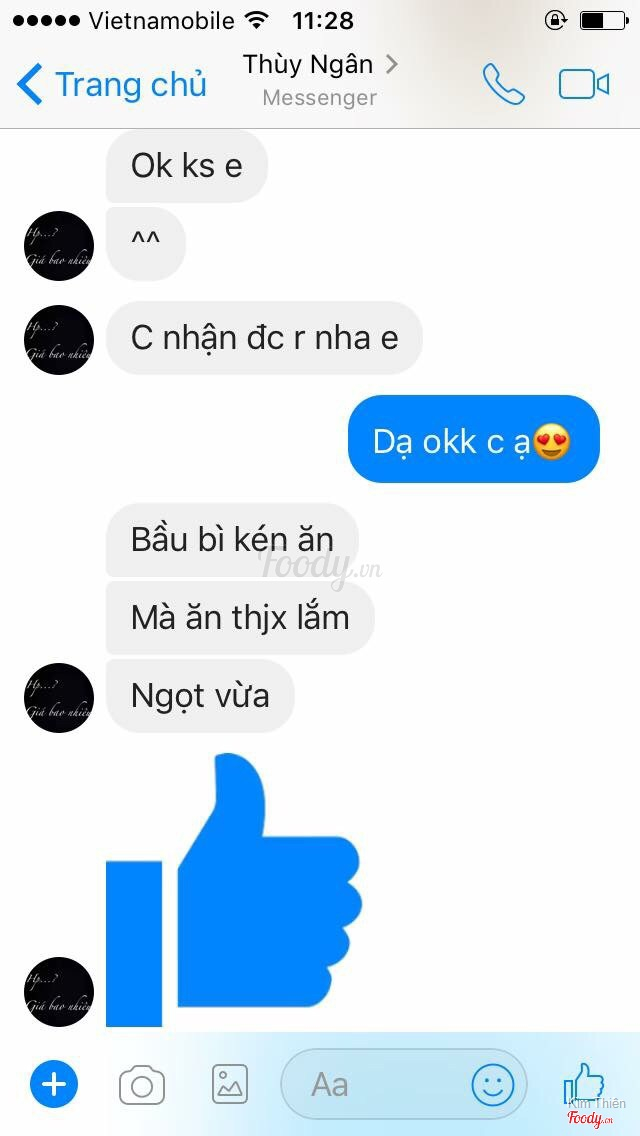Open the emoji smiley picker
Screen dimensions: 640x1136
[x=492, y=1084]
